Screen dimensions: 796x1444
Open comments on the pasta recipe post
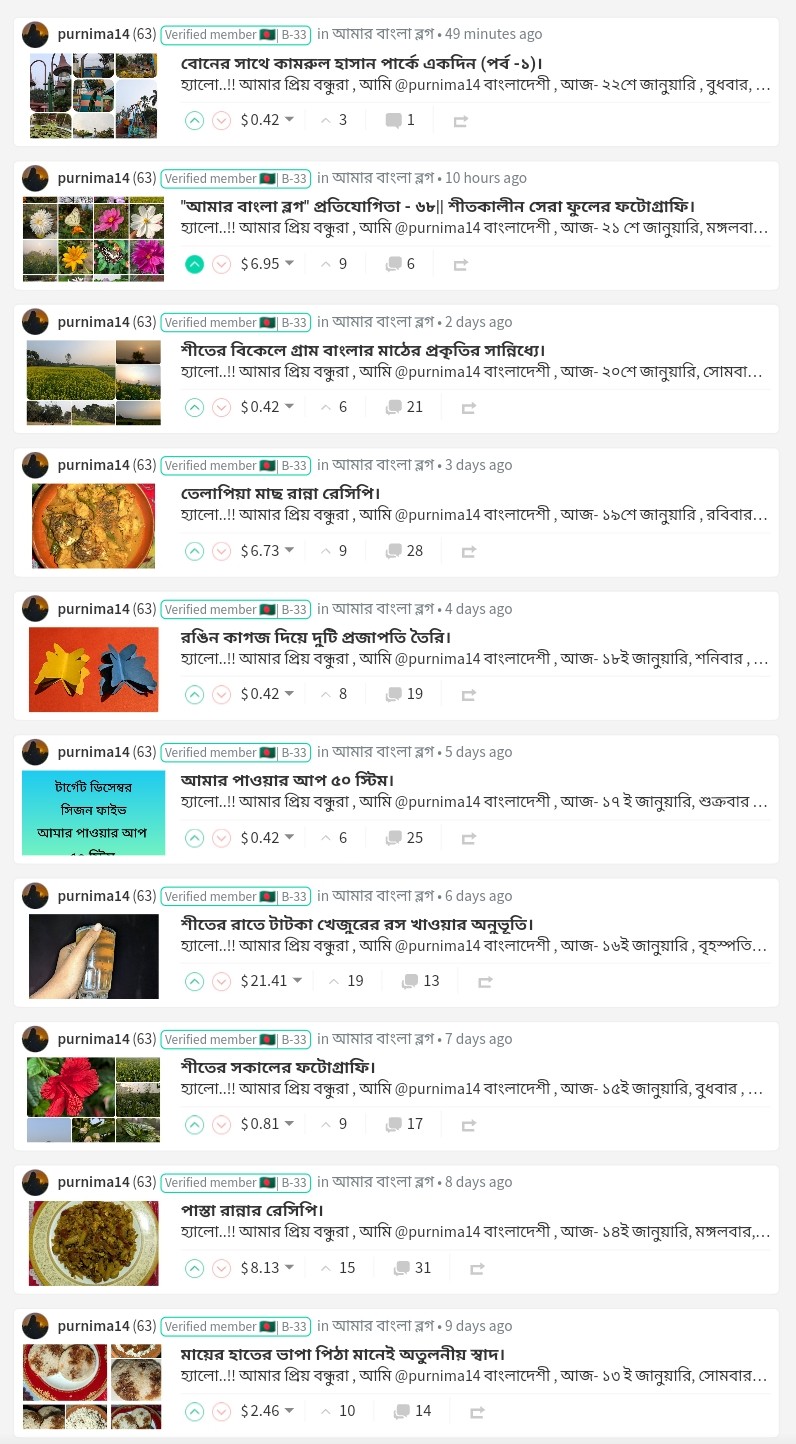coord(412,1267)
